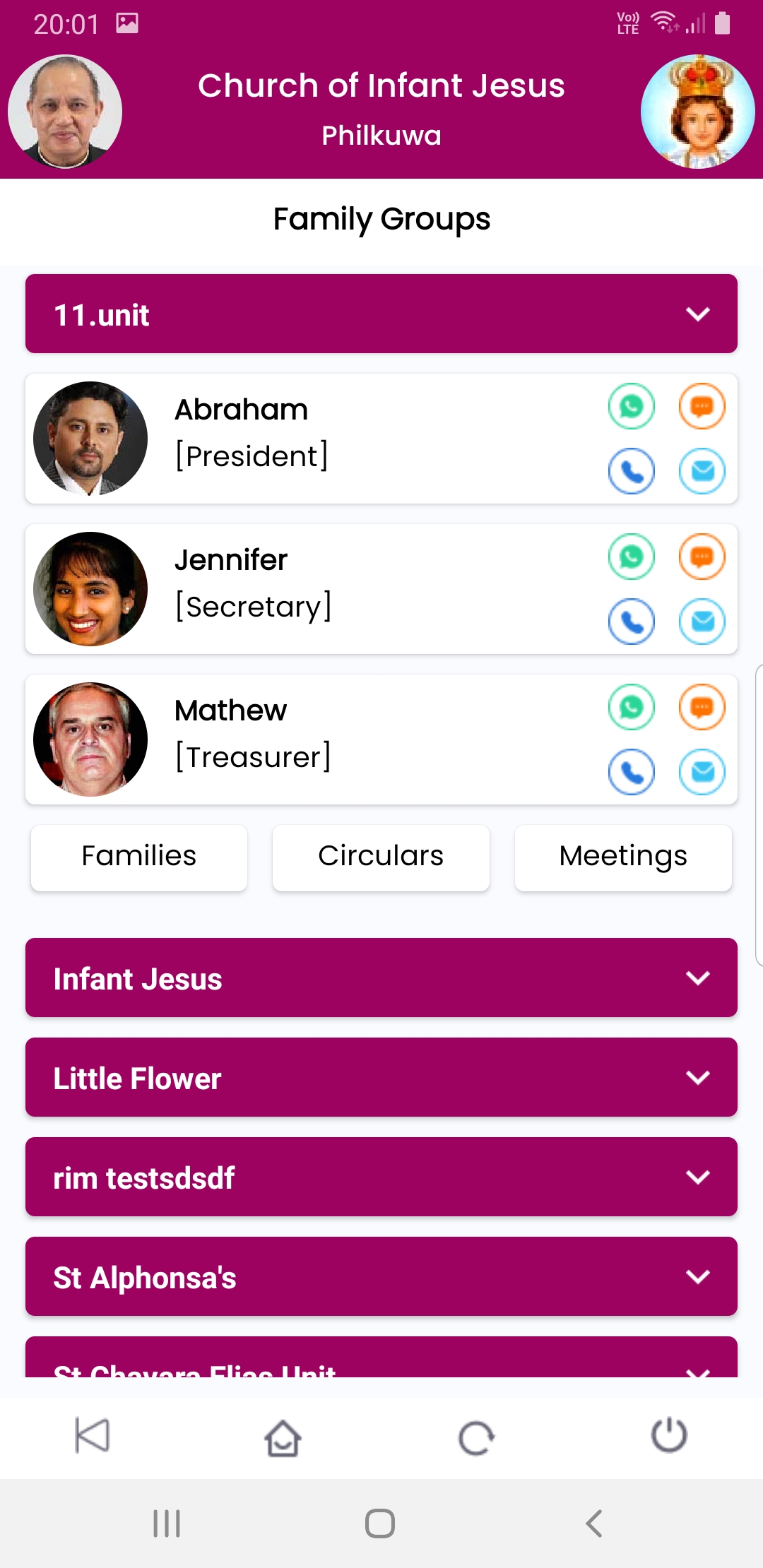
Task: Call Abraham the President
Action: click(x=632, y=471)
